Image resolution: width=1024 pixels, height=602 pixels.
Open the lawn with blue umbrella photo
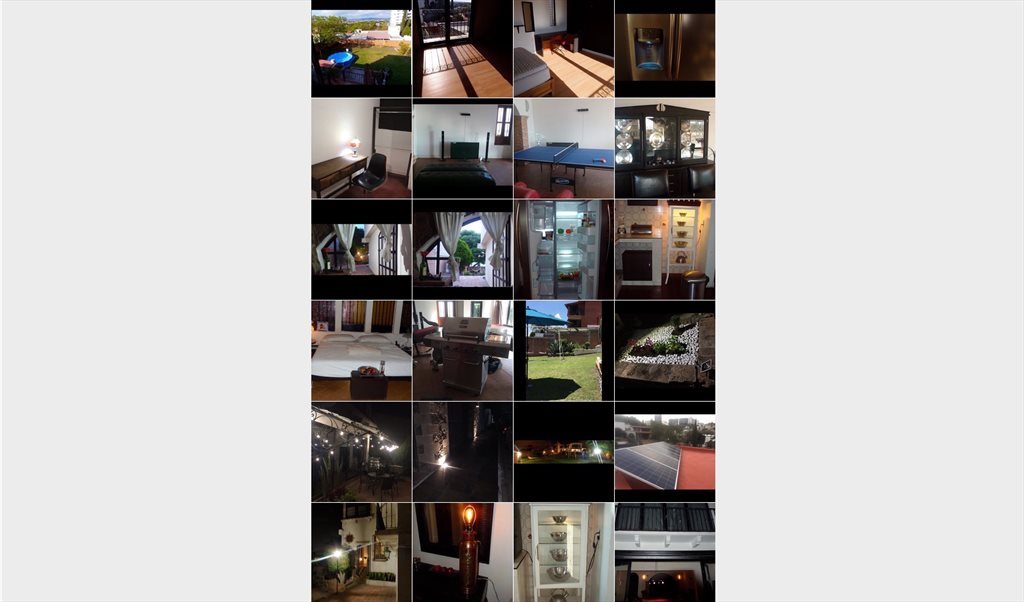click(563, 350)
